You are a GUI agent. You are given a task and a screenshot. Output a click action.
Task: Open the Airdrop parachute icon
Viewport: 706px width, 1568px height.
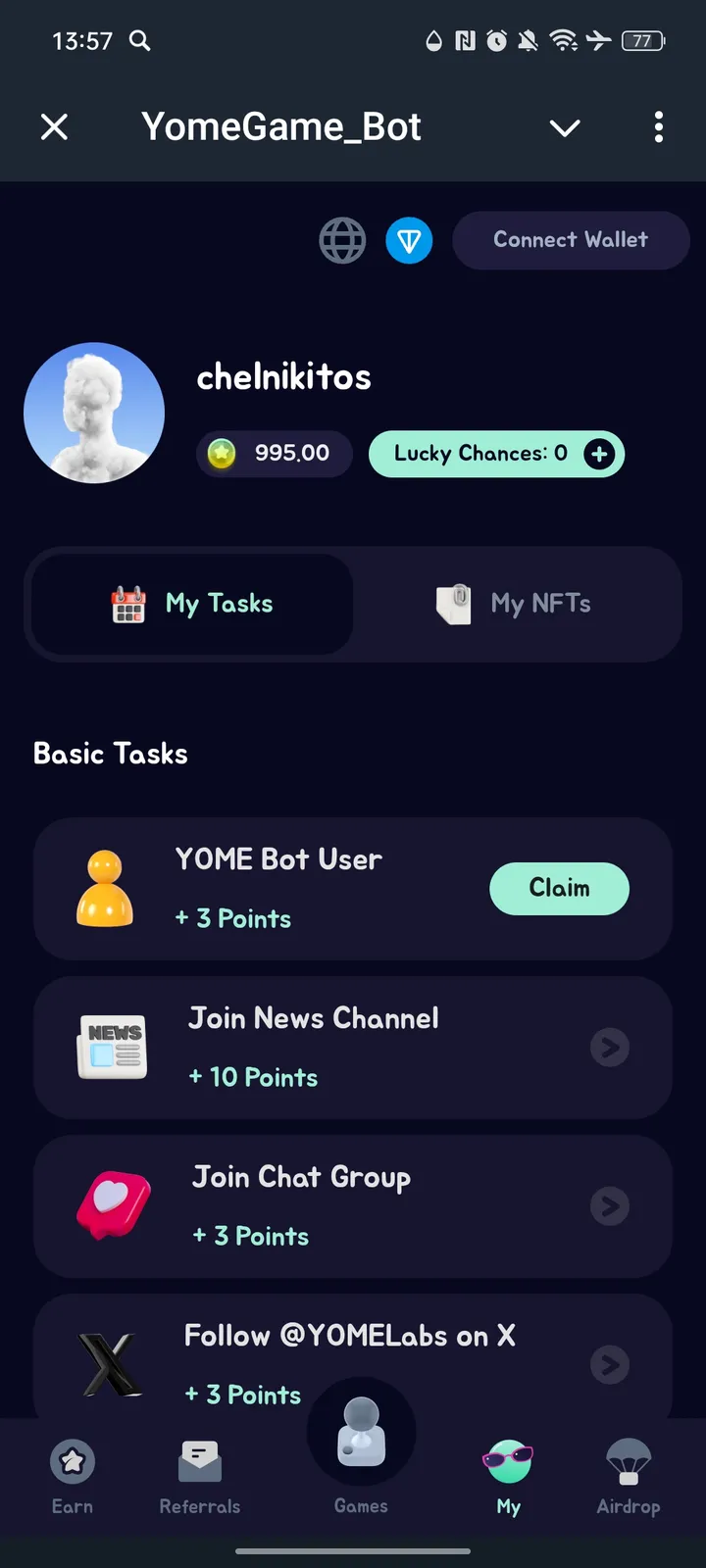click(x=628, y=1460)
